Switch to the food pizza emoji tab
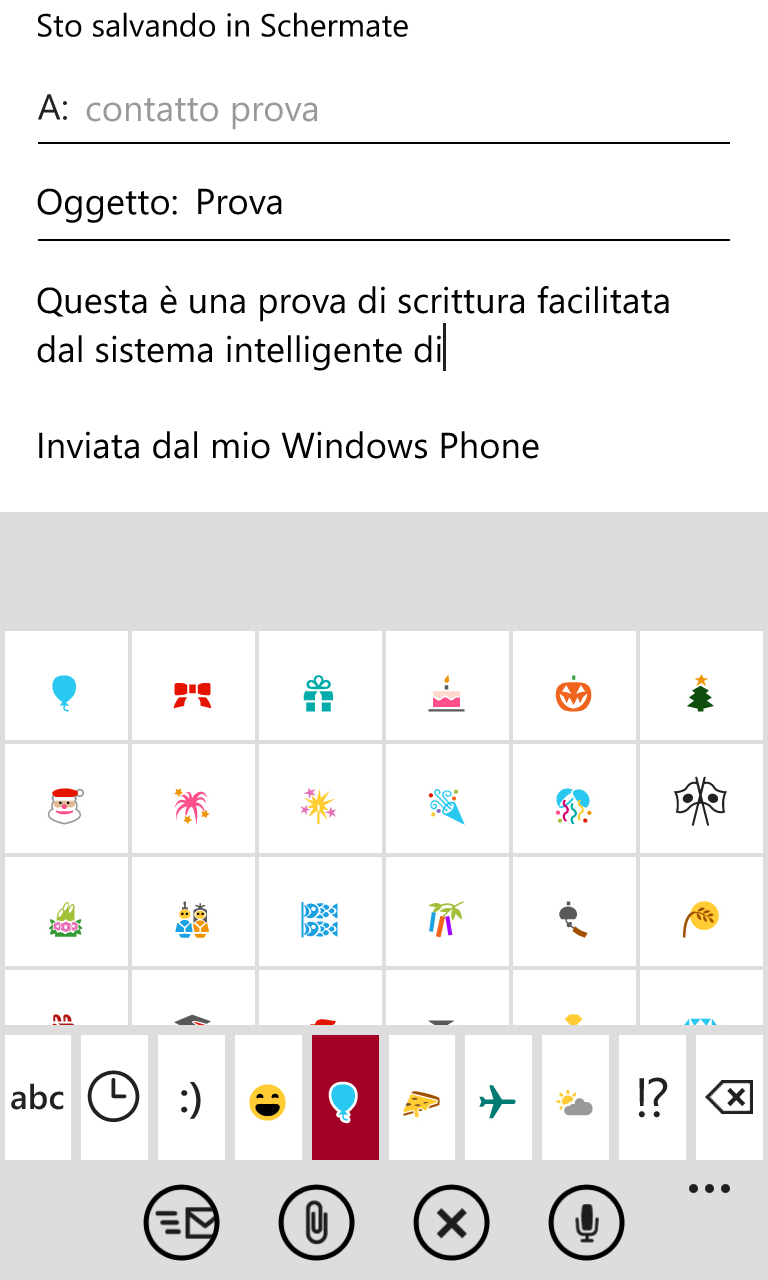 [421, 1098]
